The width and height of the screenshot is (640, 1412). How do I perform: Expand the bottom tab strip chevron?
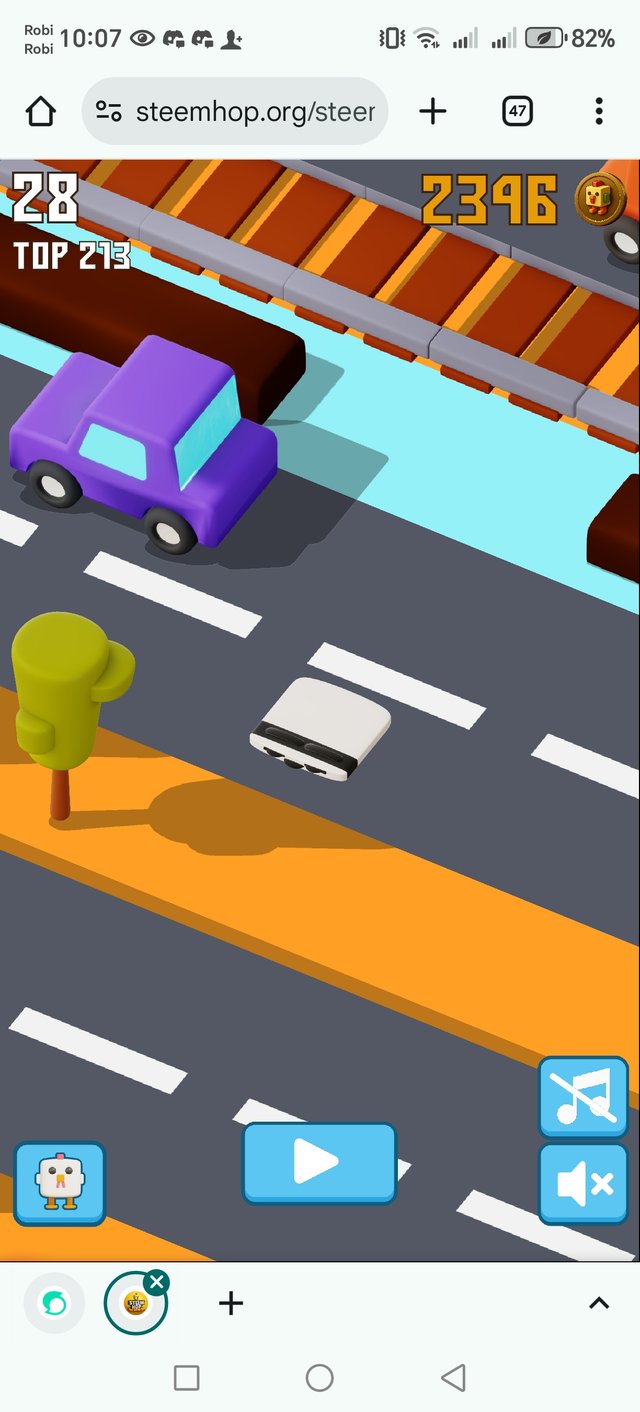[x=598, y=1303]
